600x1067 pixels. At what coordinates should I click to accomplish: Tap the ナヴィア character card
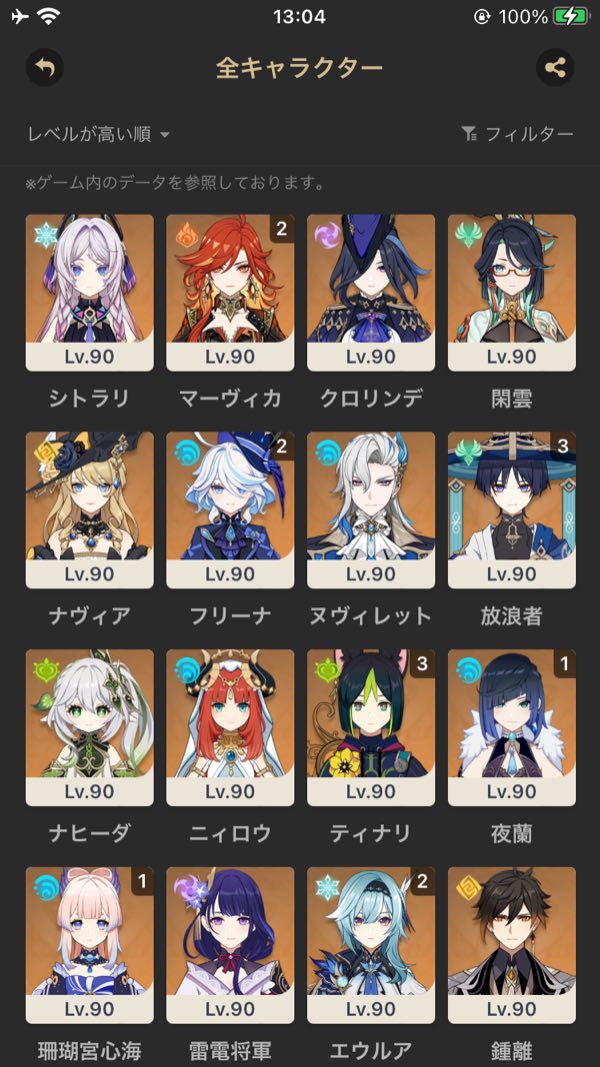tap(89, 510)
